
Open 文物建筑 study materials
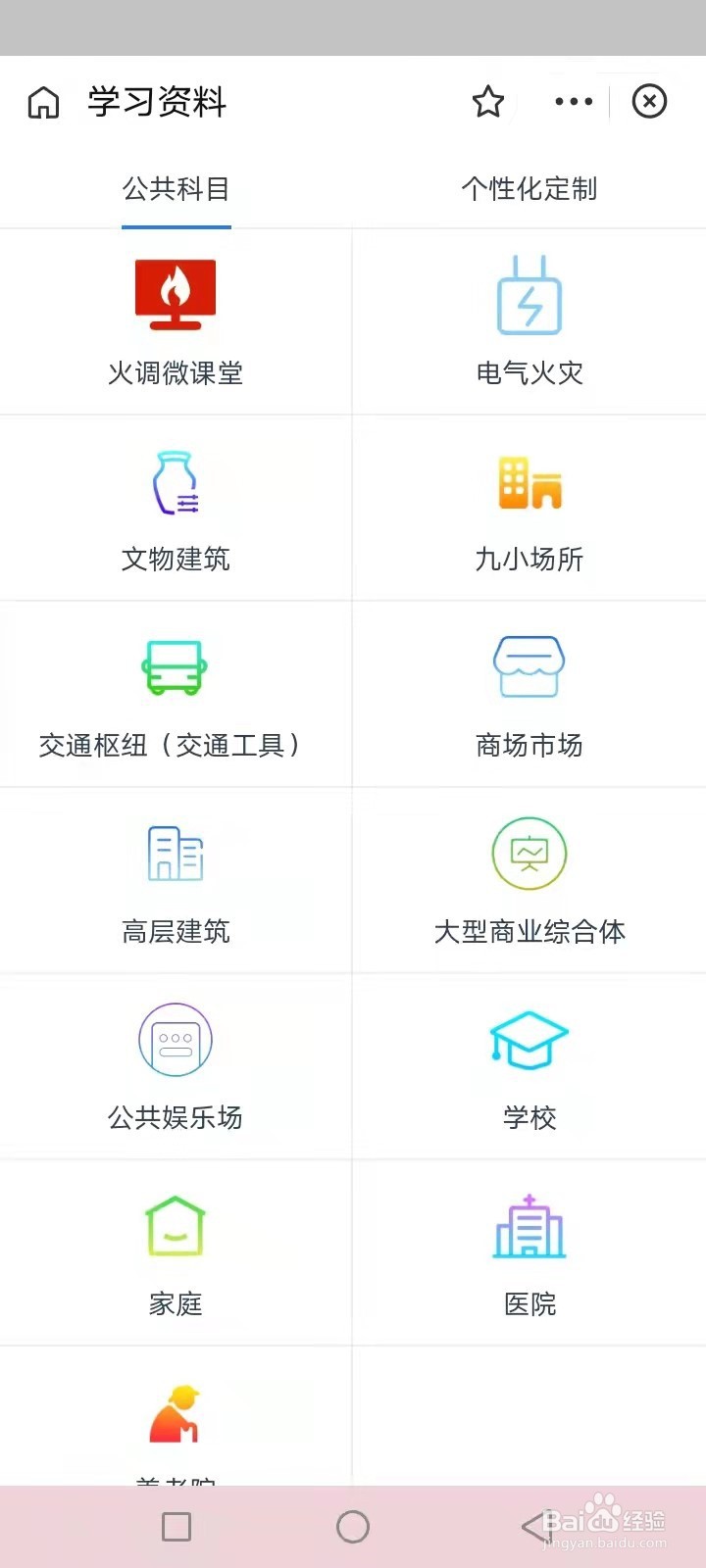coord(176,509)
